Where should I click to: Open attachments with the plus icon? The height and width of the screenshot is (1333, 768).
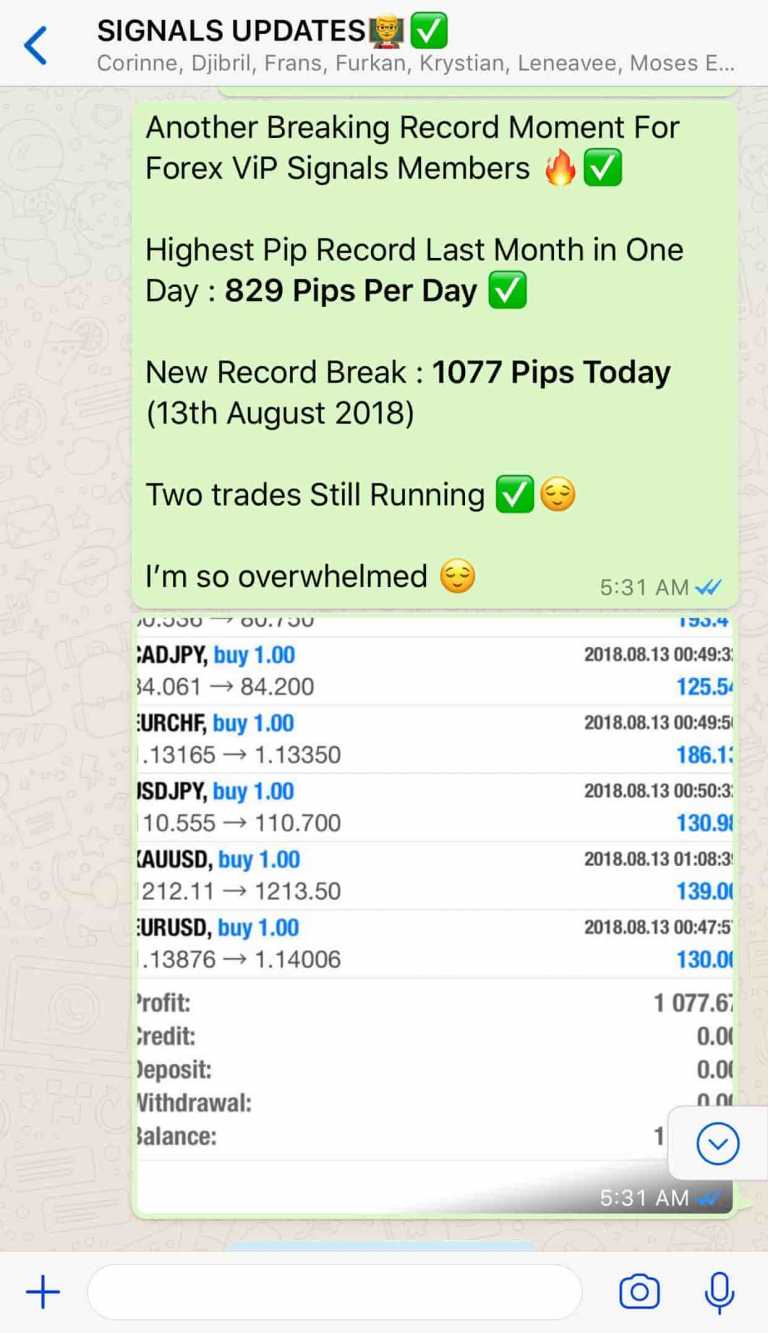click(42, 1291)
